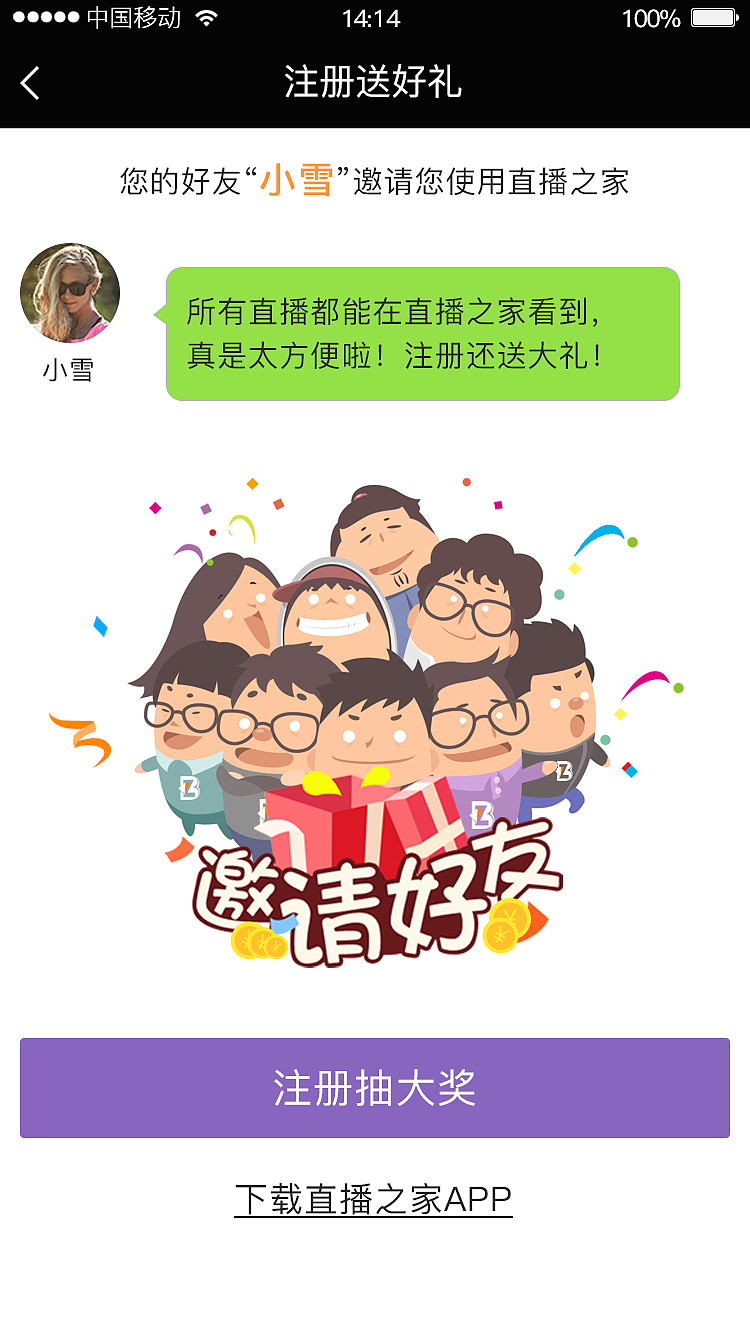This screenshot has width=750, height=1334.
Task: Tap the username label 小雪 under the avatar
Action: [69, 369]
